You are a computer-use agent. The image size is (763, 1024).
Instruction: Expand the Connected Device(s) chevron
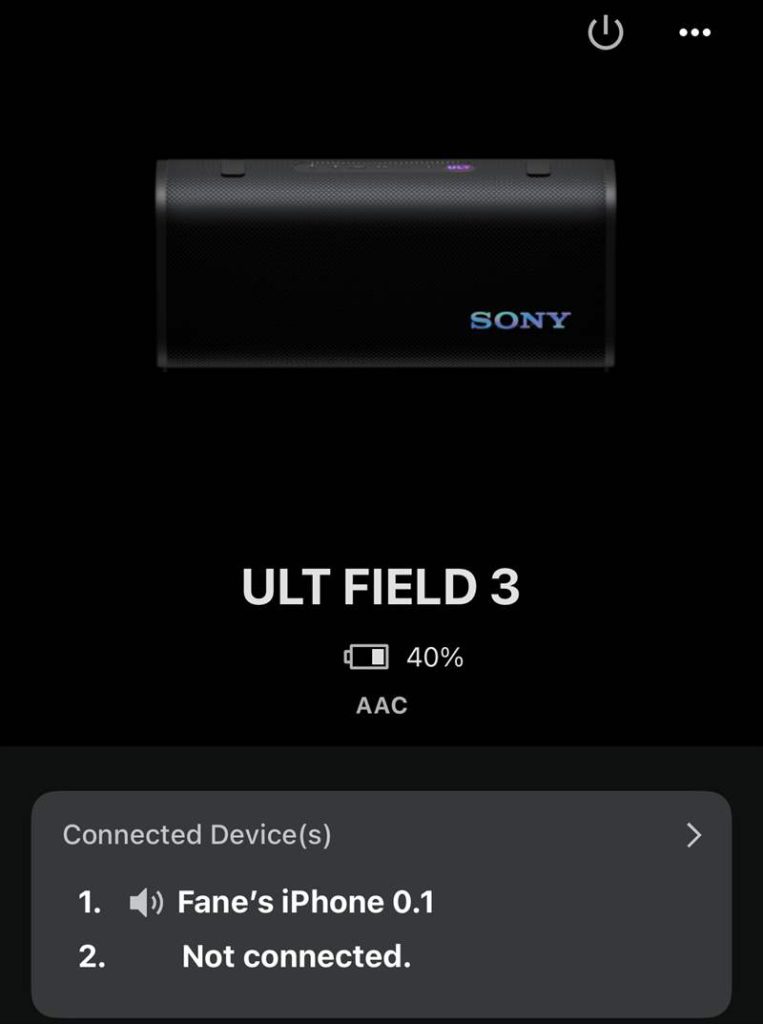click(694, 835)
